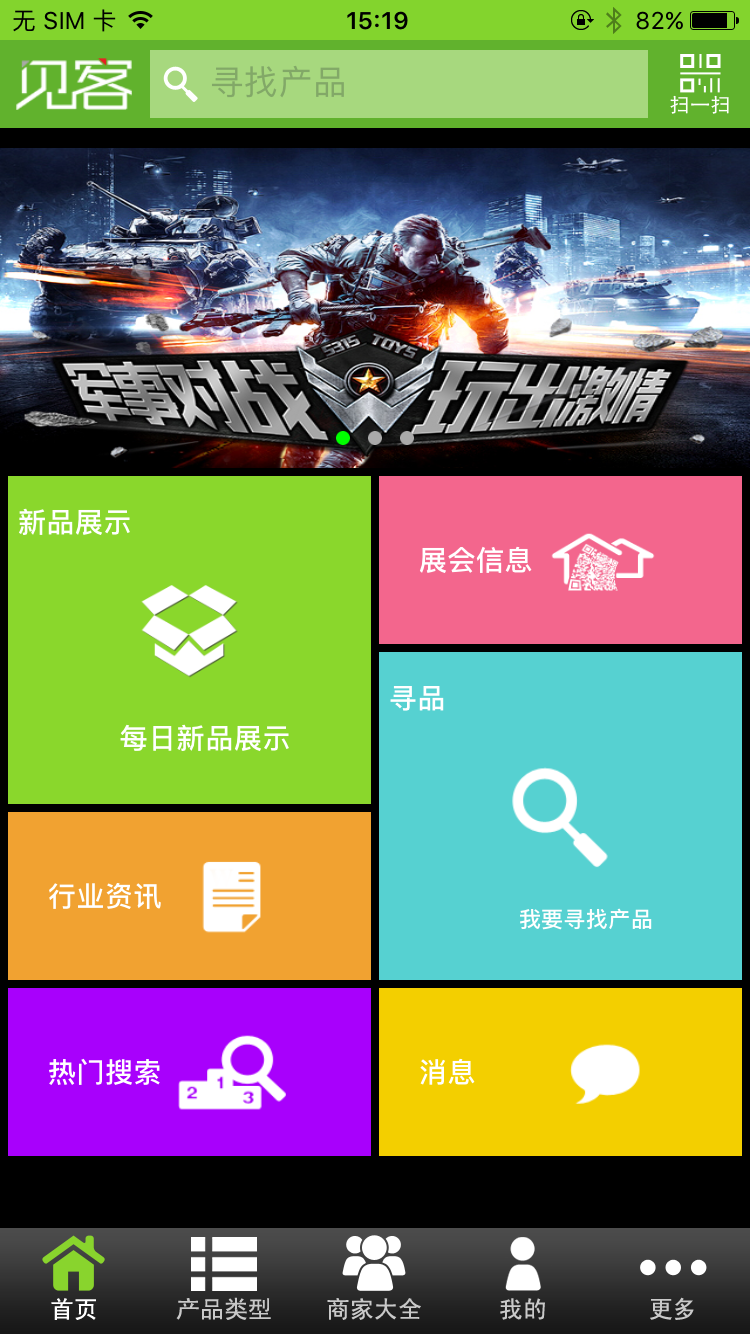
Task: Open the 扫一扫 QR scanner
Action: pyautogui.click(x=699, y=84)
